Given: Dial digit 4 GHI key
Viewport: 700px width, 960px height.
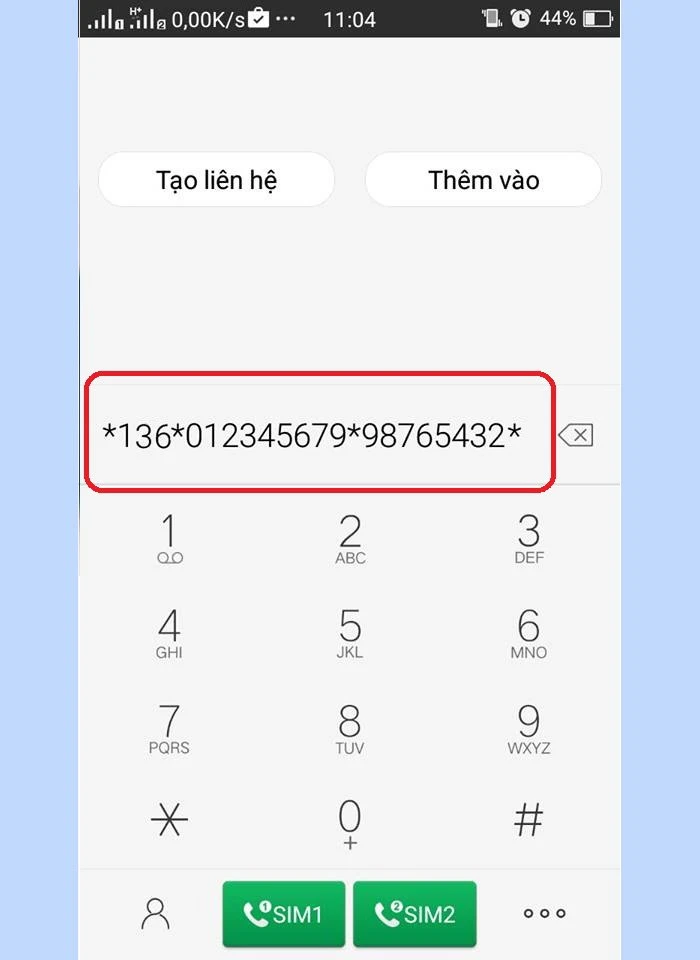Looking at the screenshot, I should (x=169, y=633).
